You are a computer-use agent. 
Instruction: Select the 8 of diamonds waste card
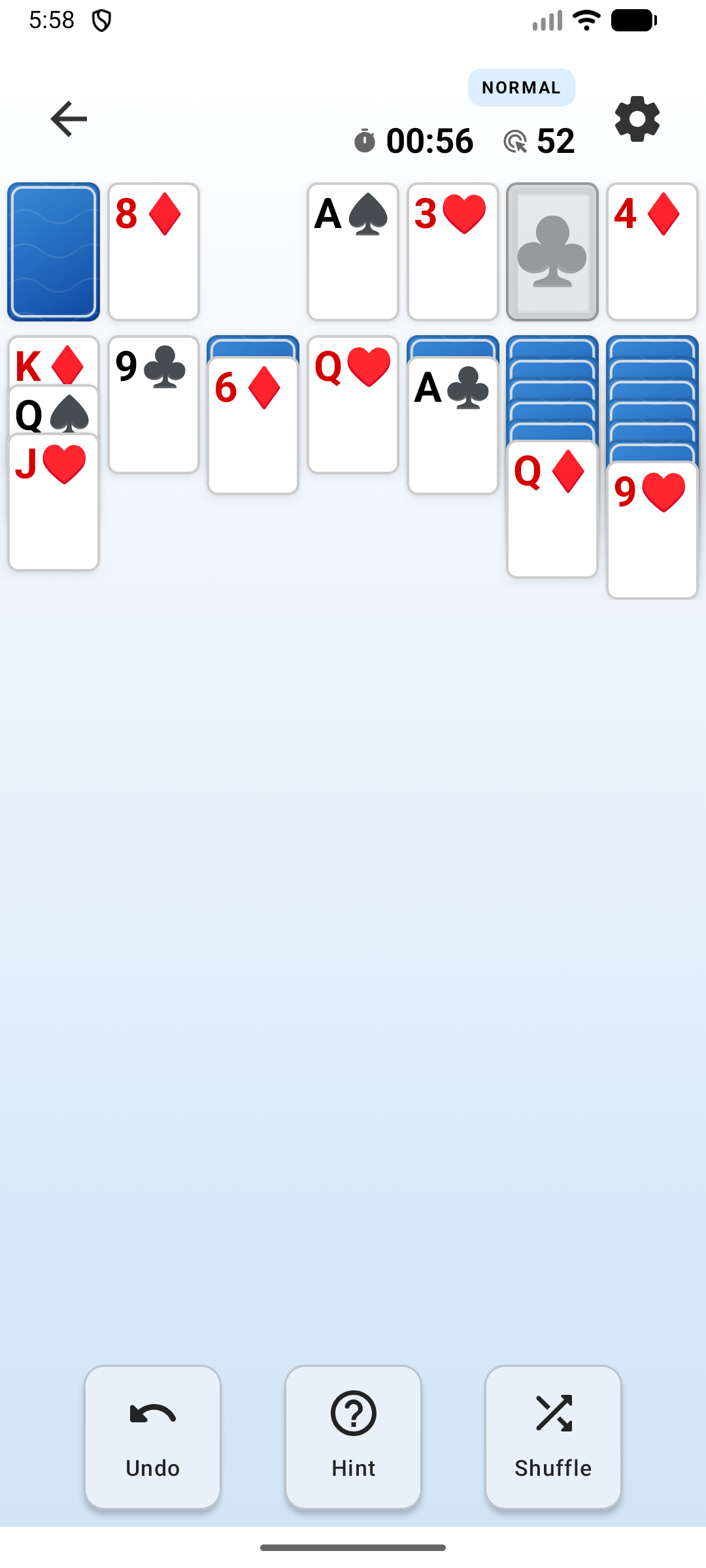click(154, 252)
